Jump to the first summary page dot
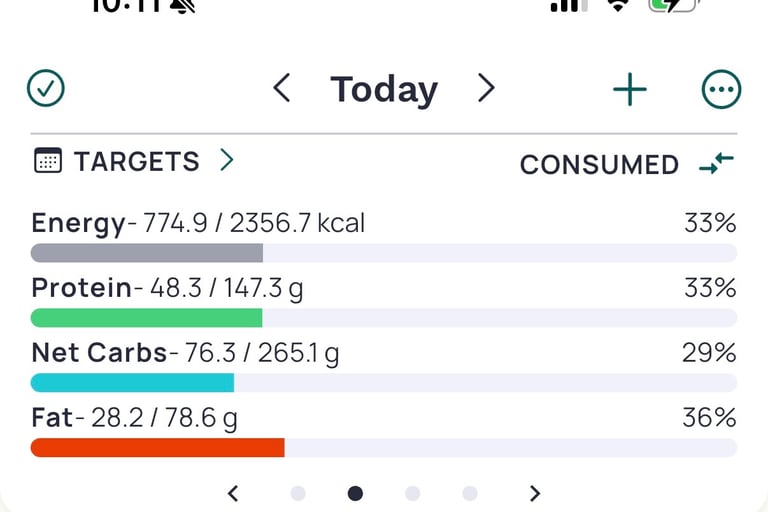 click(x=297, y=493)
